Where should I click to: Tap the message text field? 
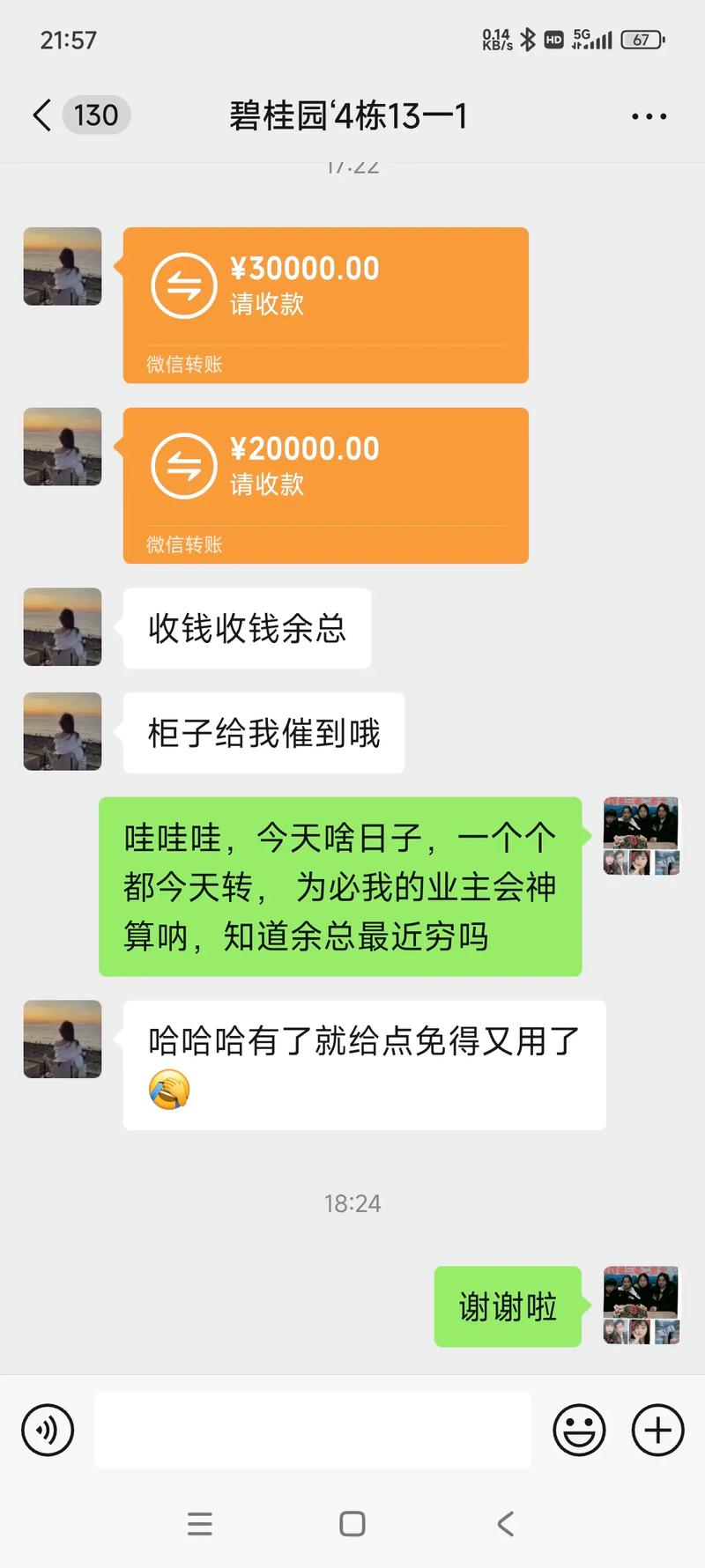pos(312,1430)
